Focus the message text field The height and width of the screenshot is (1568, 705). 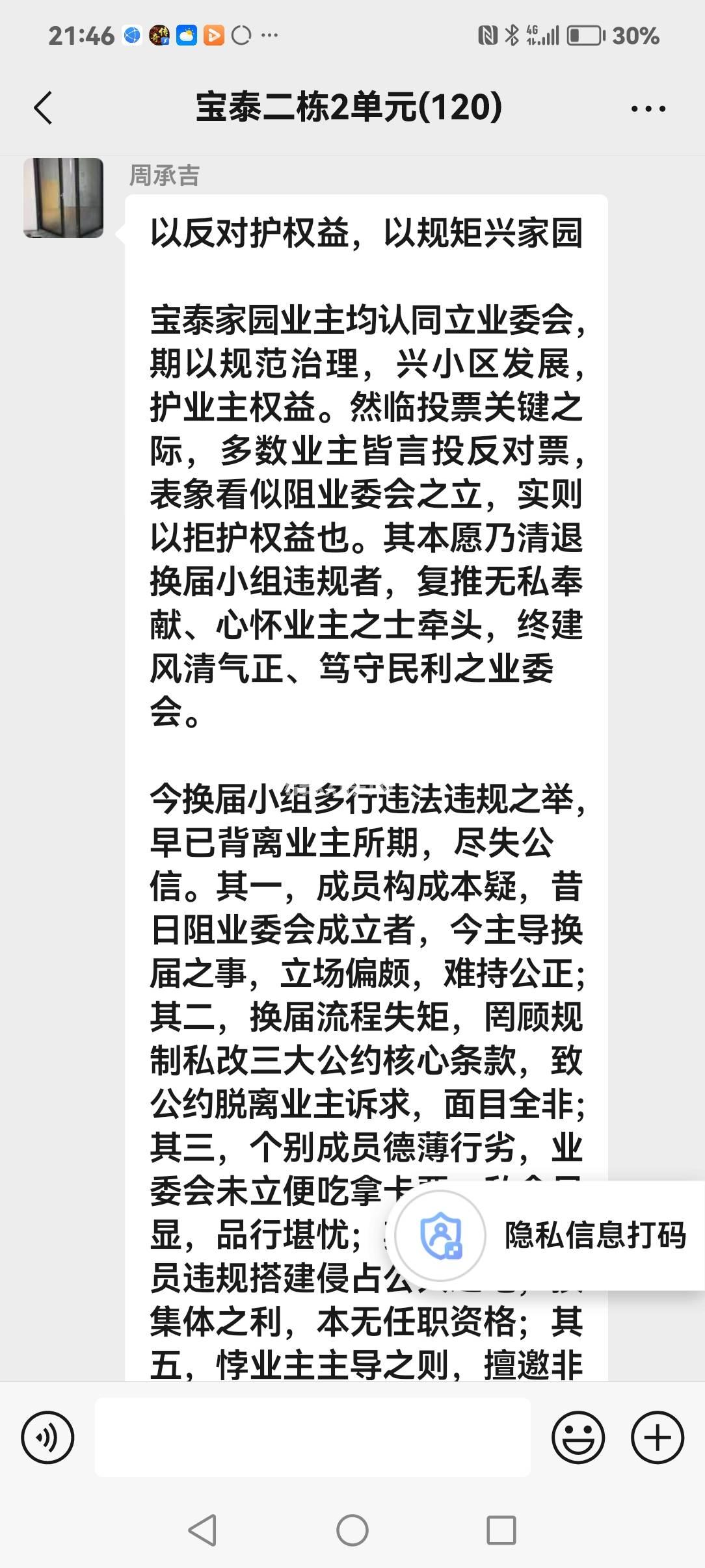(x=312, y=1438)
